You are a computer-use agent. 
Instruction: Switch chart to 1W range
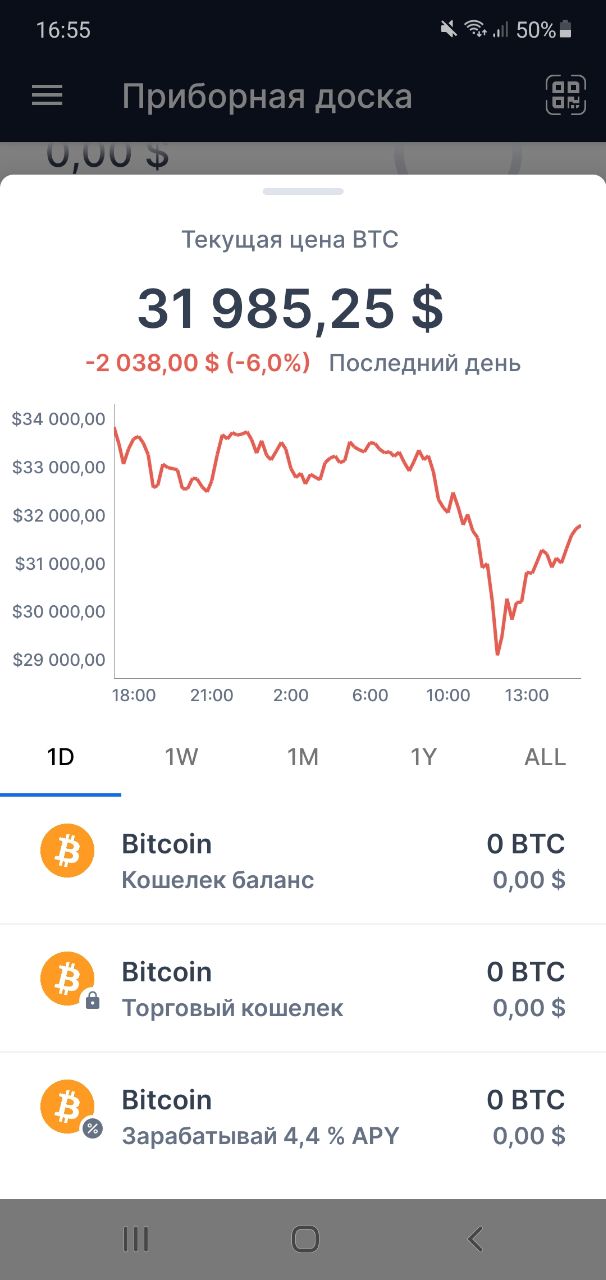pos(182,757)
